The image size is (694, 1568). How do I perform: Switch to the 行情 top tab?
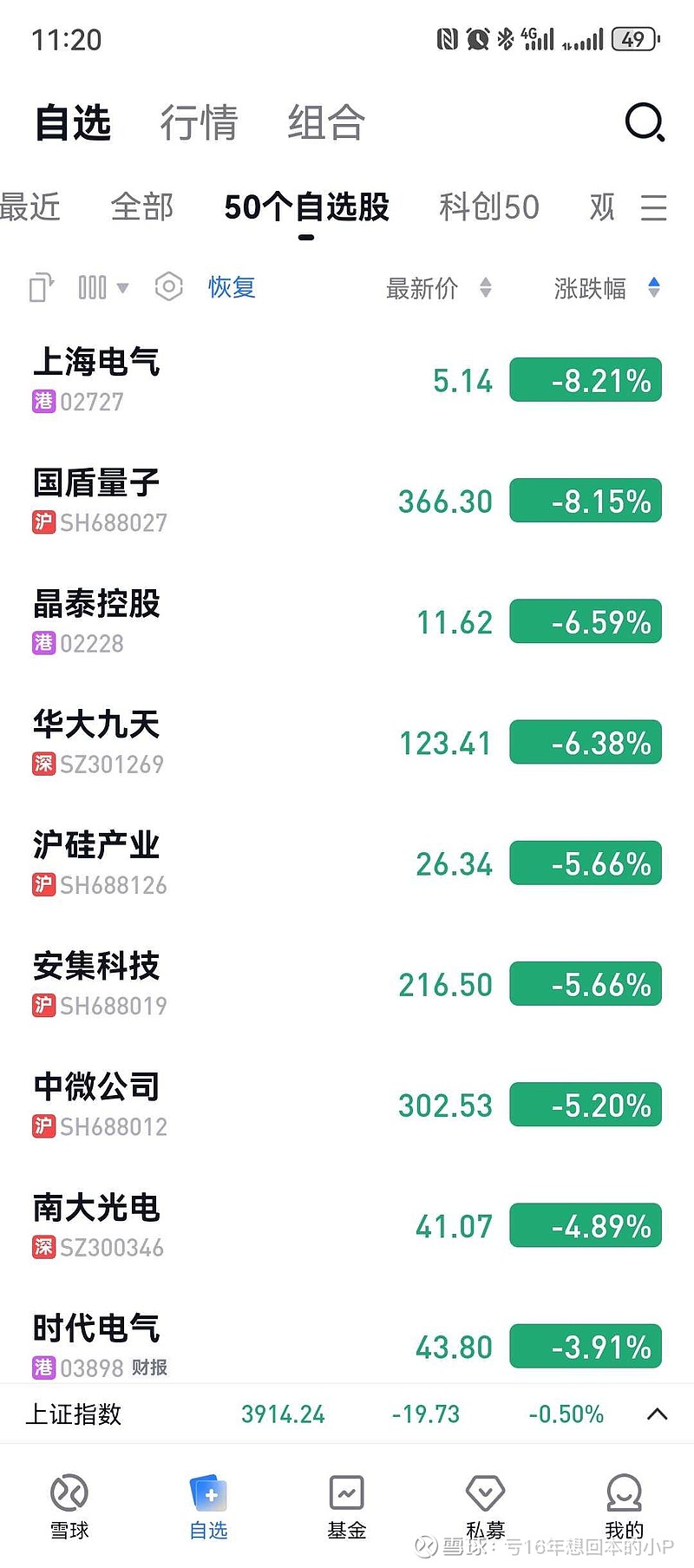tap(199, 122)
